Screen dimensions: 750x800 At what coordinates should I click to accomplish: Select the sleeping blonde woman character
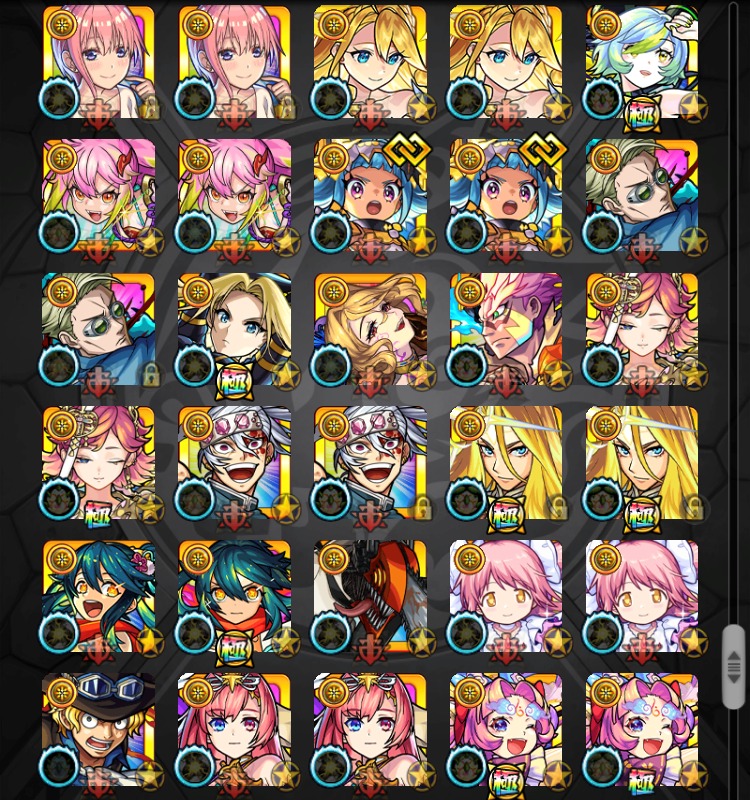370,329
